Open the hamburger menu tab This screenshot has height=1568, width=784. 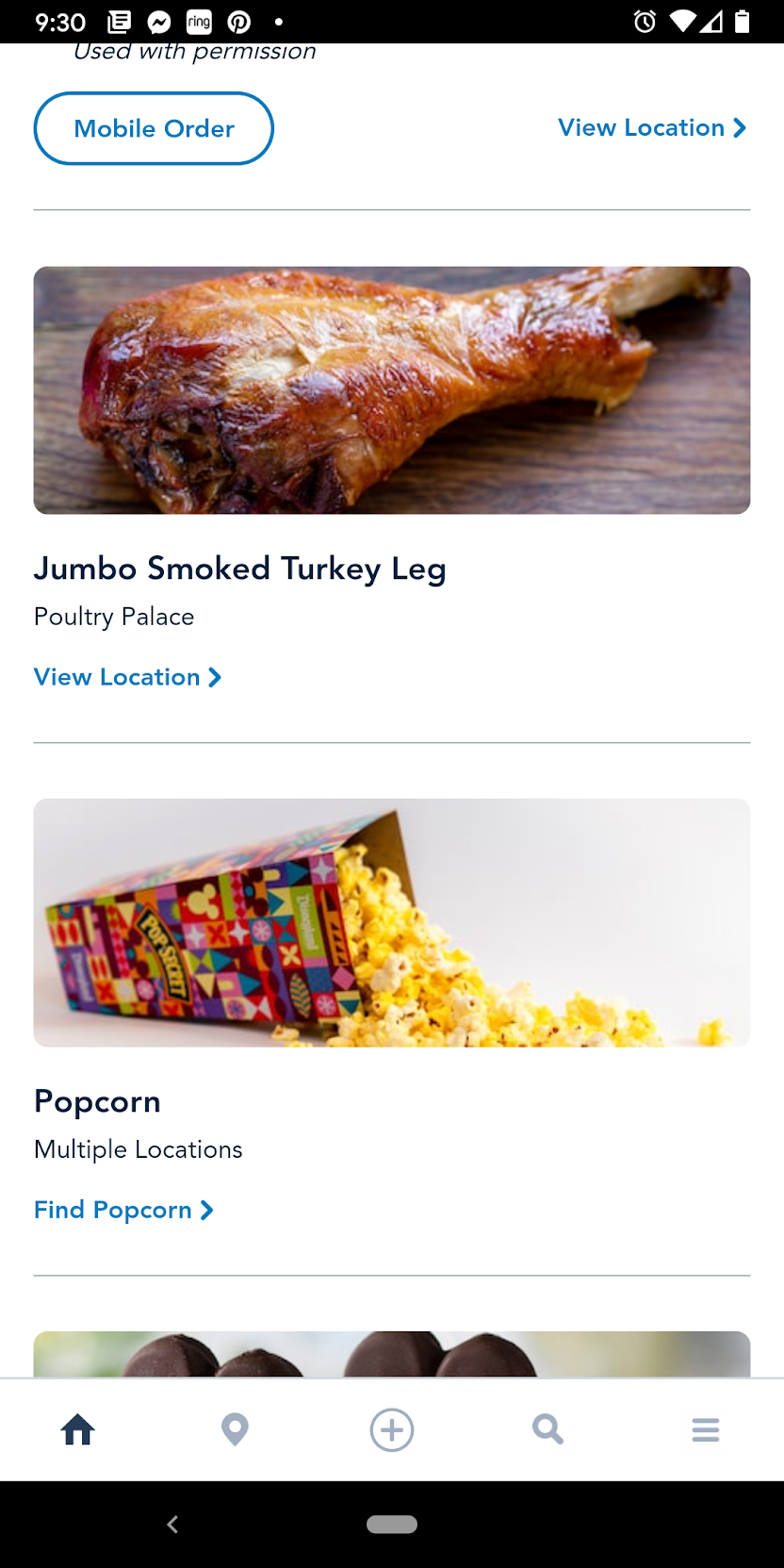[x=705, y=1429]
